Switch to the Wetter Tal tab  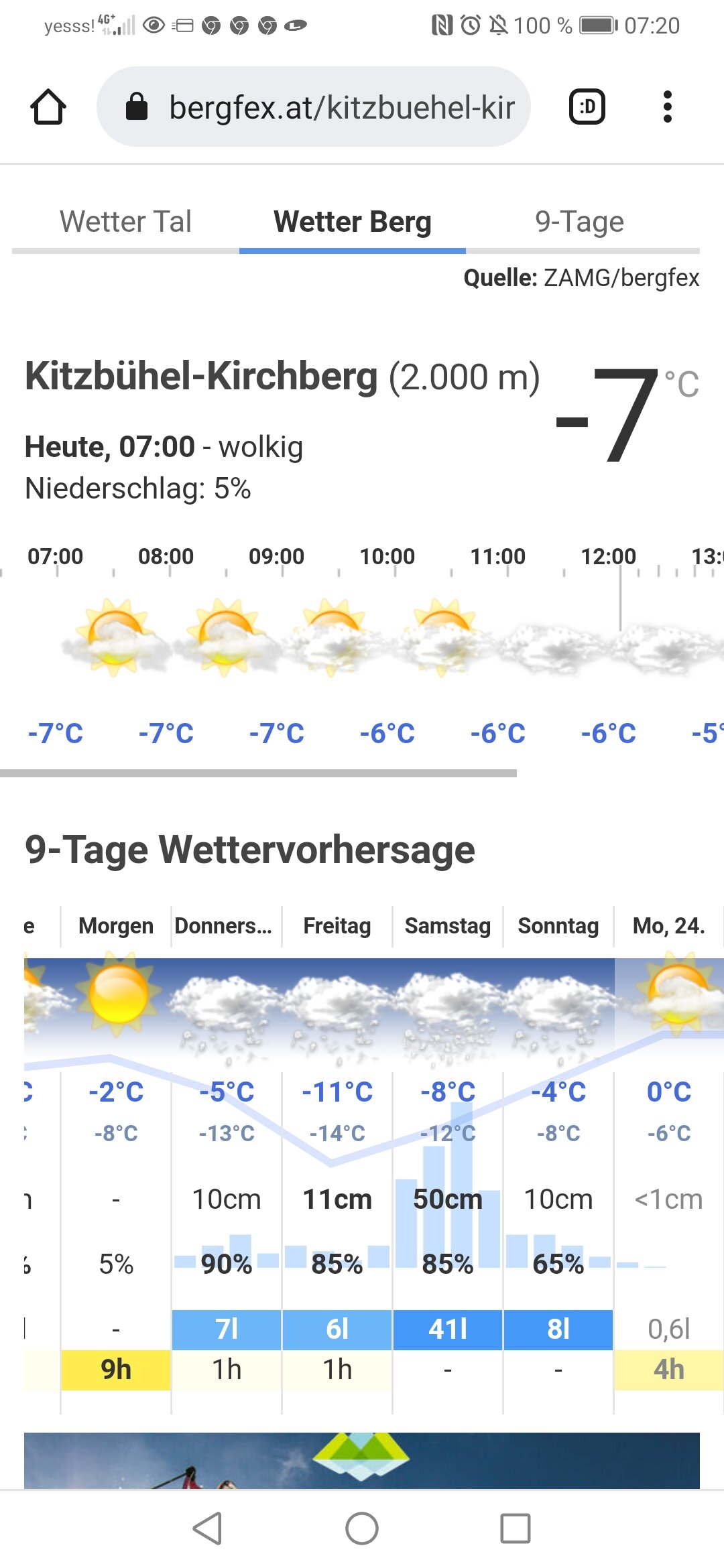coord(125,222)
